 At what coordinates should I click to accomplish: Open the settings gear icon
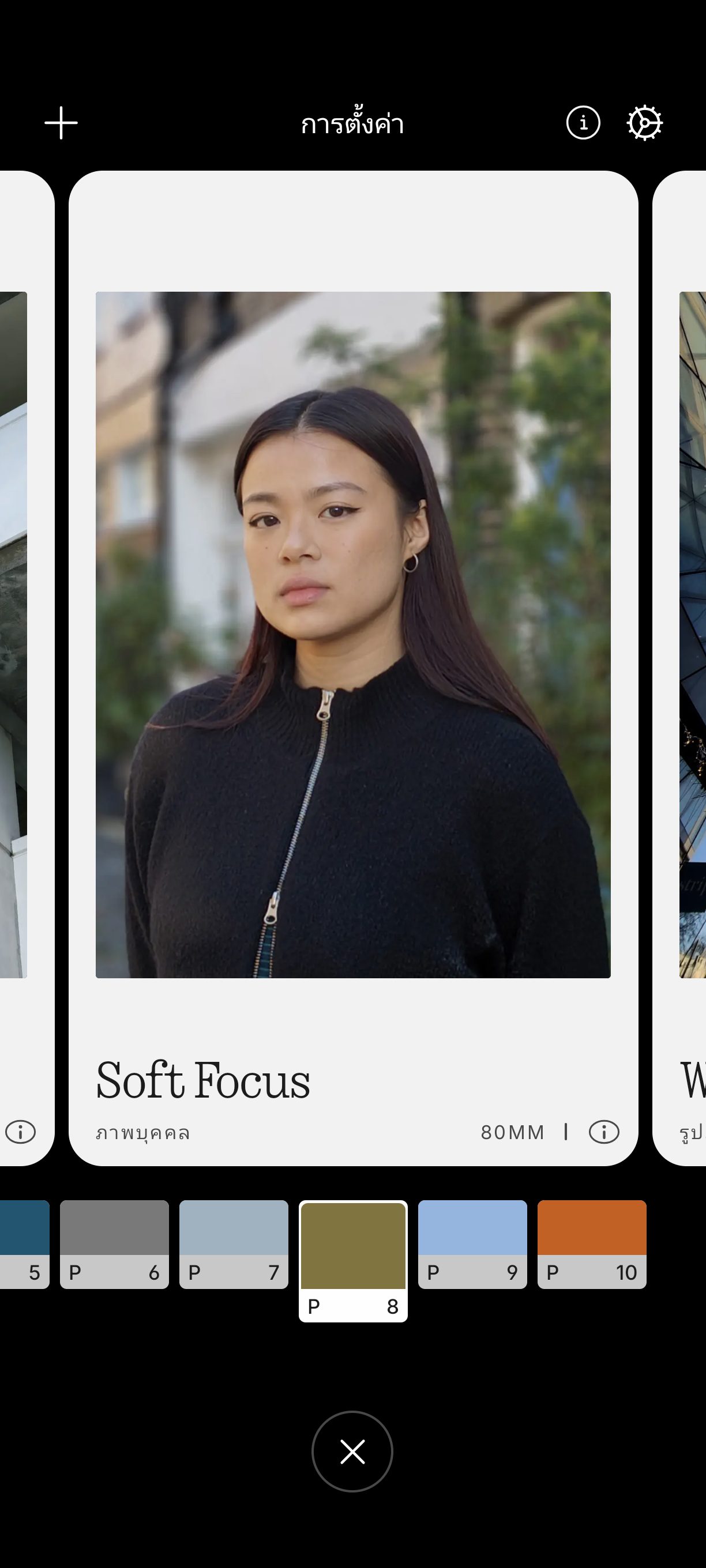pos(644,123)
